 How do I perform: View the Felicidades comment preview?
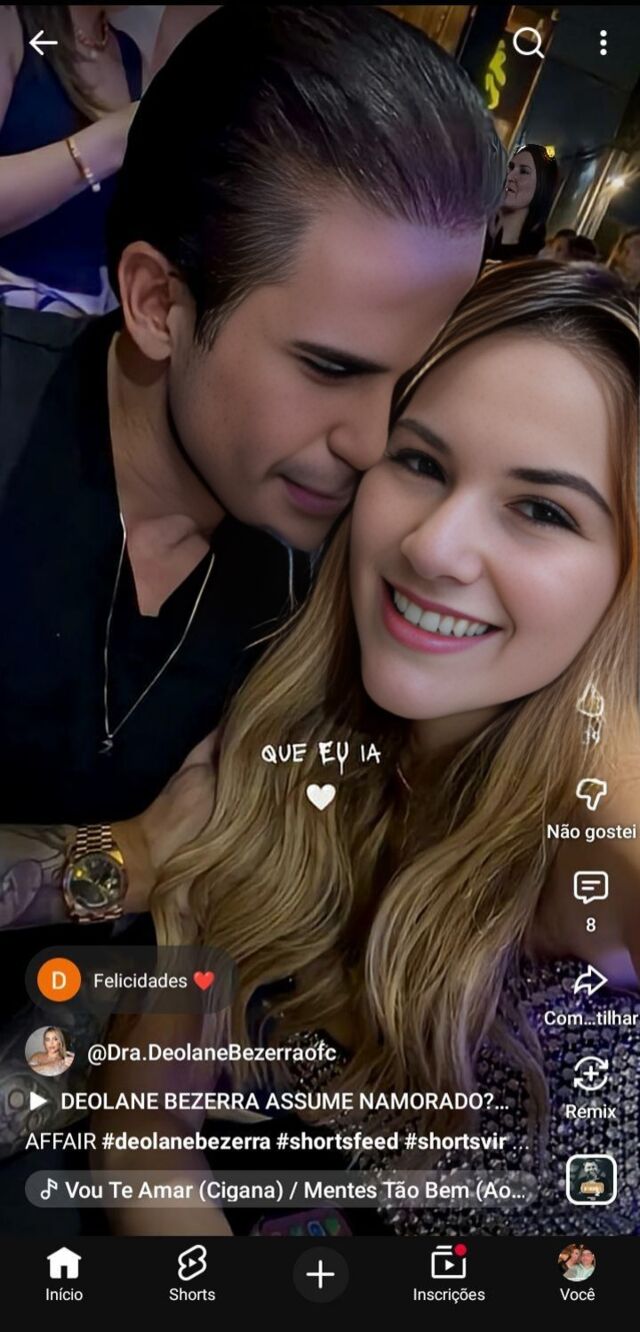[130, 980]
